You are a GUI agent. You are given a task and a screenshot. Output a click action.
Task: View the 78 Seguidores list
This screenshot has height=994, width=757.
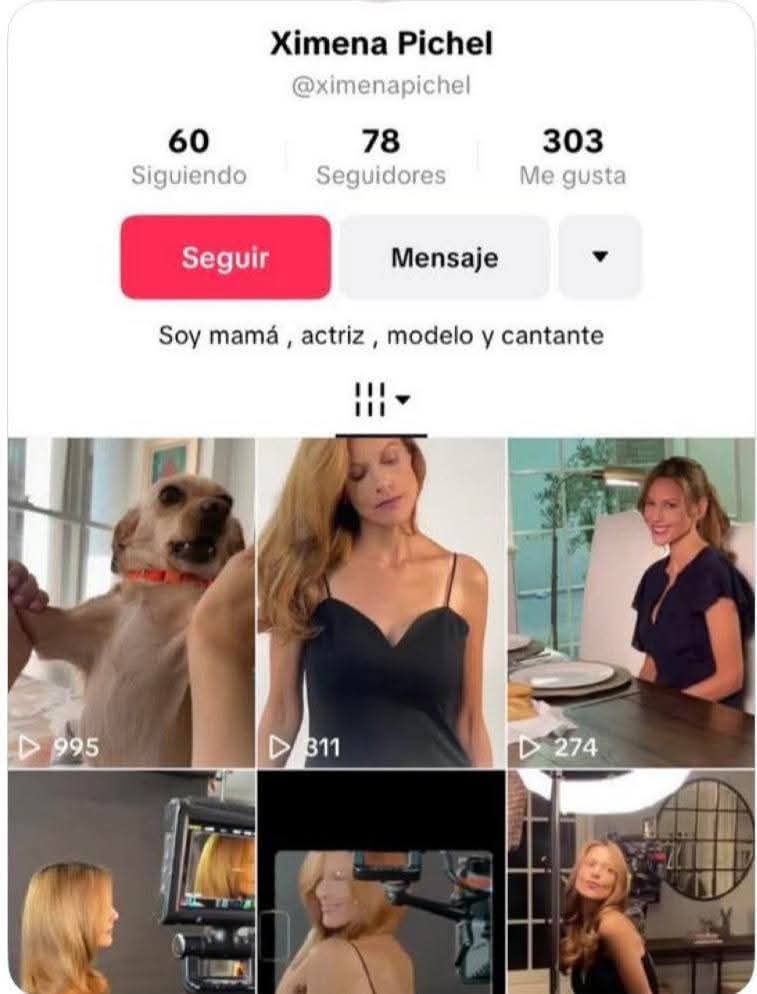pos(380,157)
